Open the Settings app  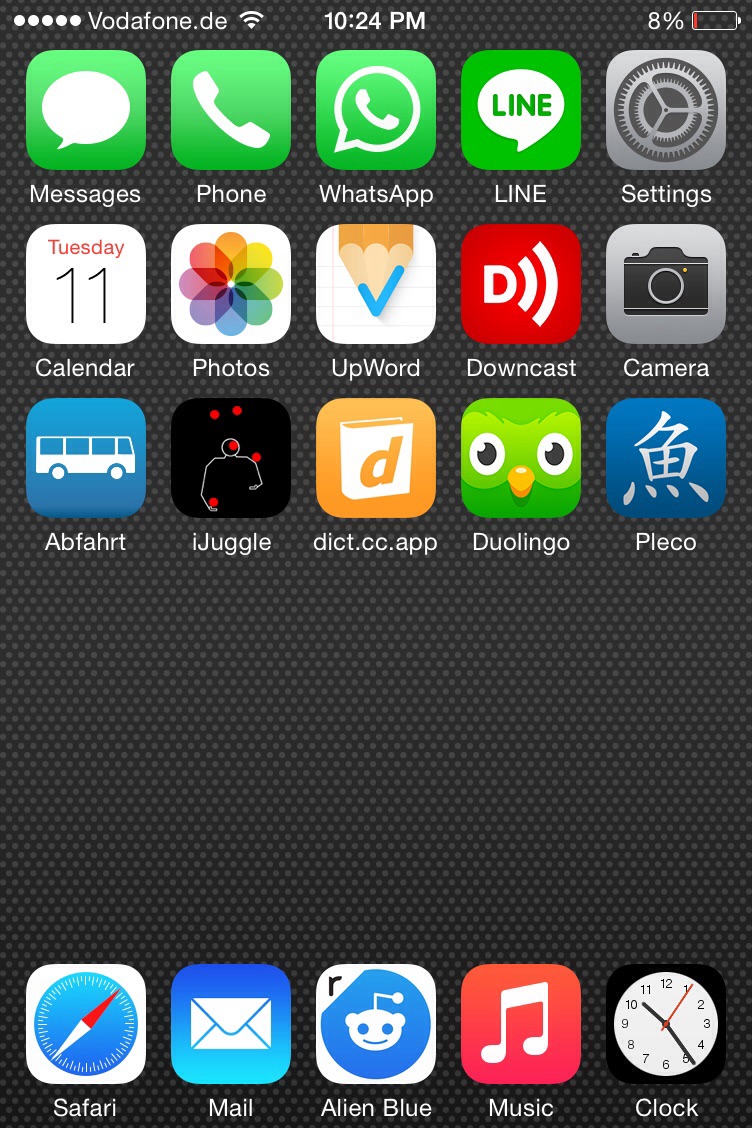point(665,110)
